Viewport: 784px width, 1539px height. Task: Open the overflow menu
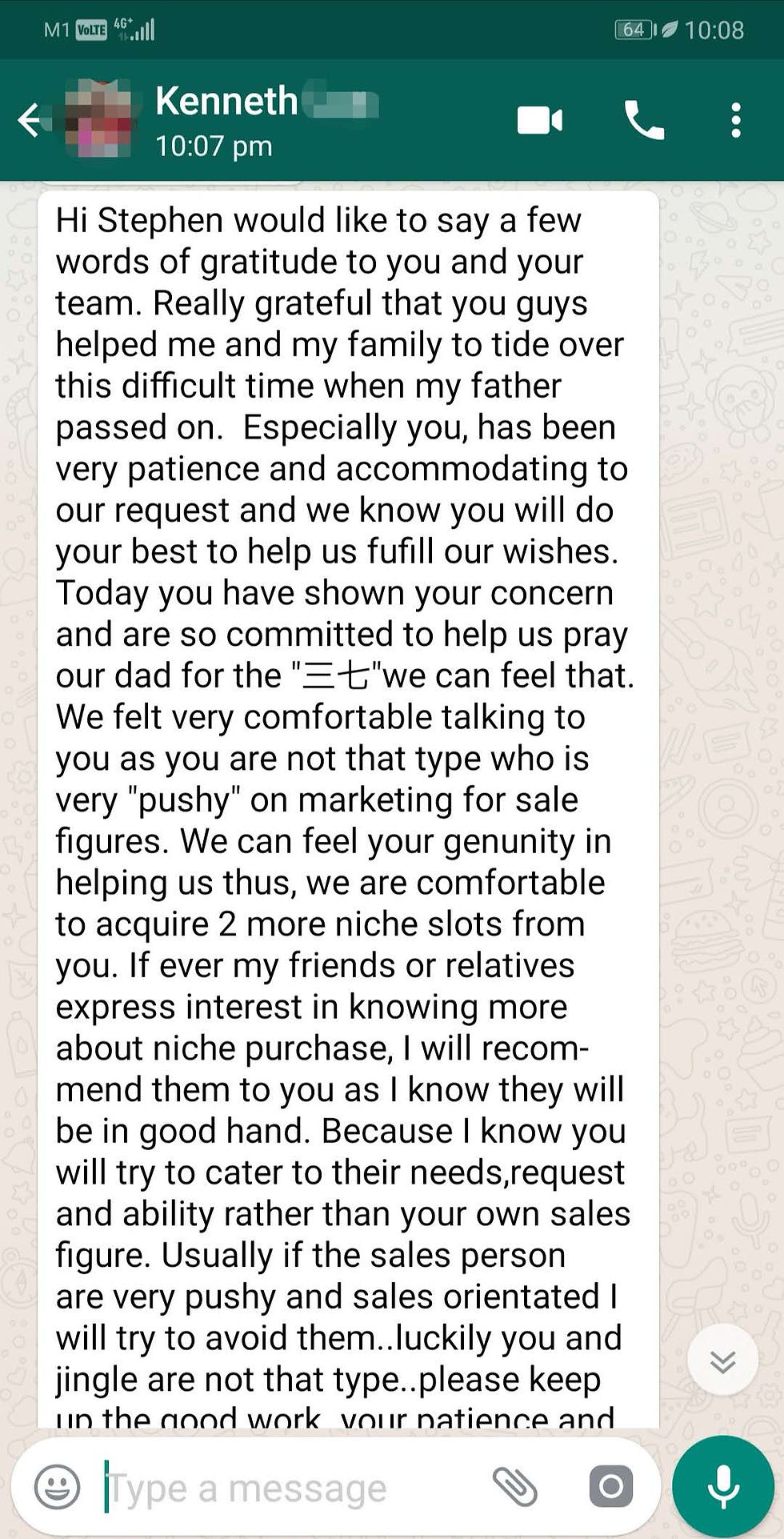[x=736, y=121]
